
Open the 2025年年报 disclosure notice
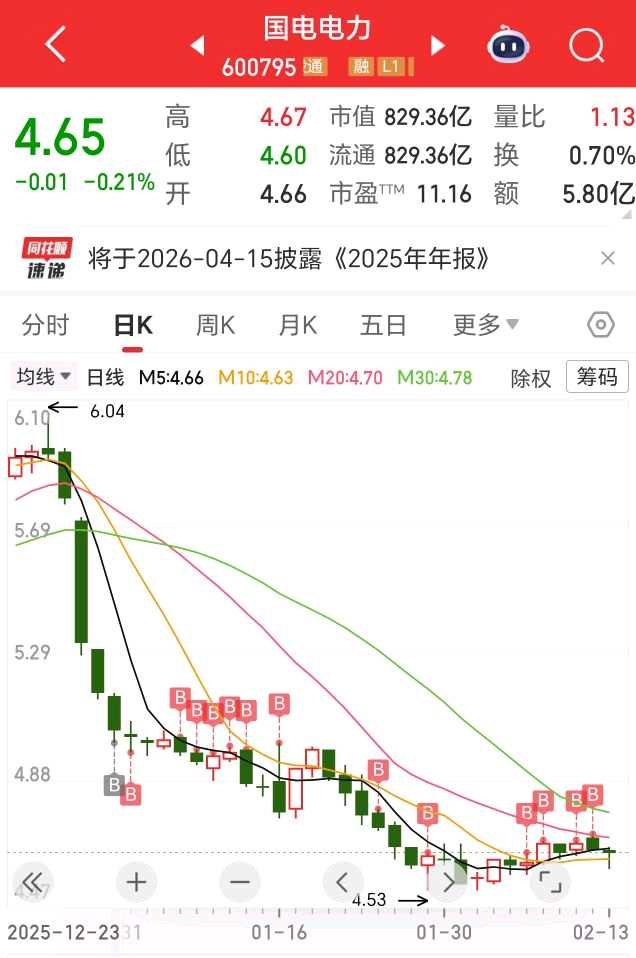tap(290, 259)
